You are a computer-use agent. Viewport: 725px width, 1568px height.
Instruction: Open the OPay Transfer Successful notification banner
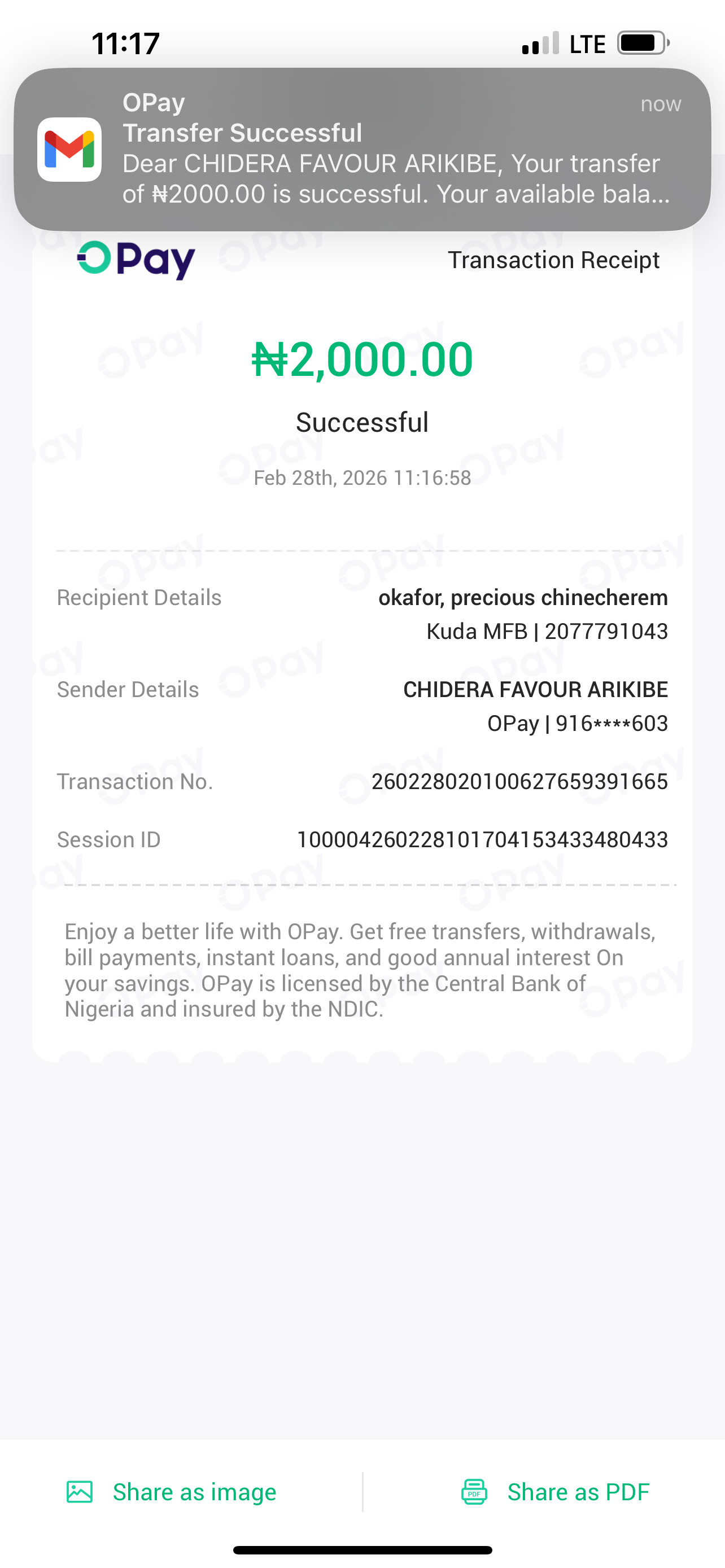[x=362, y=149]
